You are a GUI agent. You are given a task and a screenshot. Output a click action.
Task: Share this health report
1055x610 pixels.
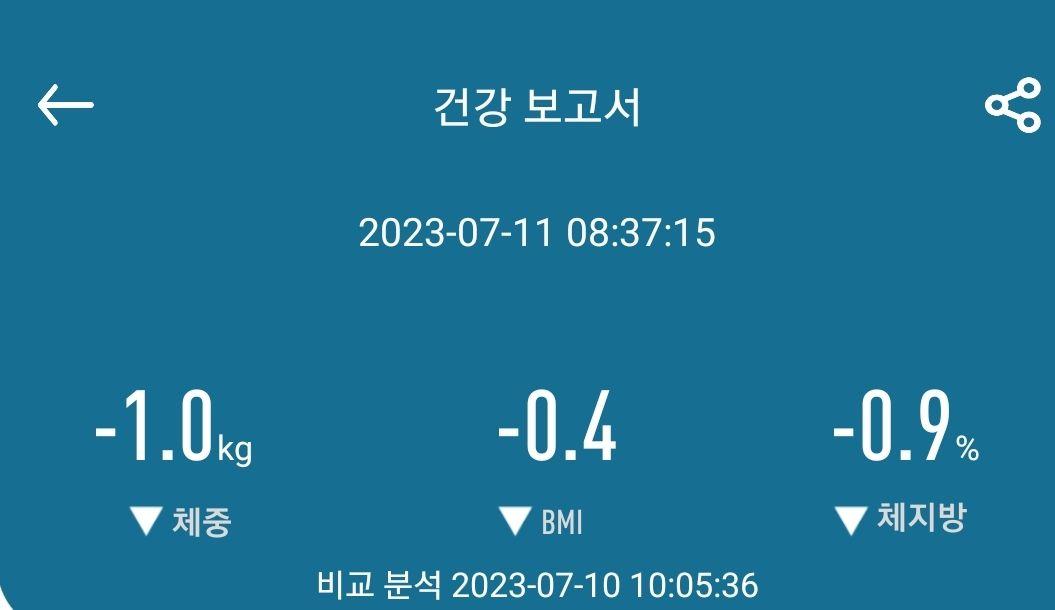pos(1012,106)
